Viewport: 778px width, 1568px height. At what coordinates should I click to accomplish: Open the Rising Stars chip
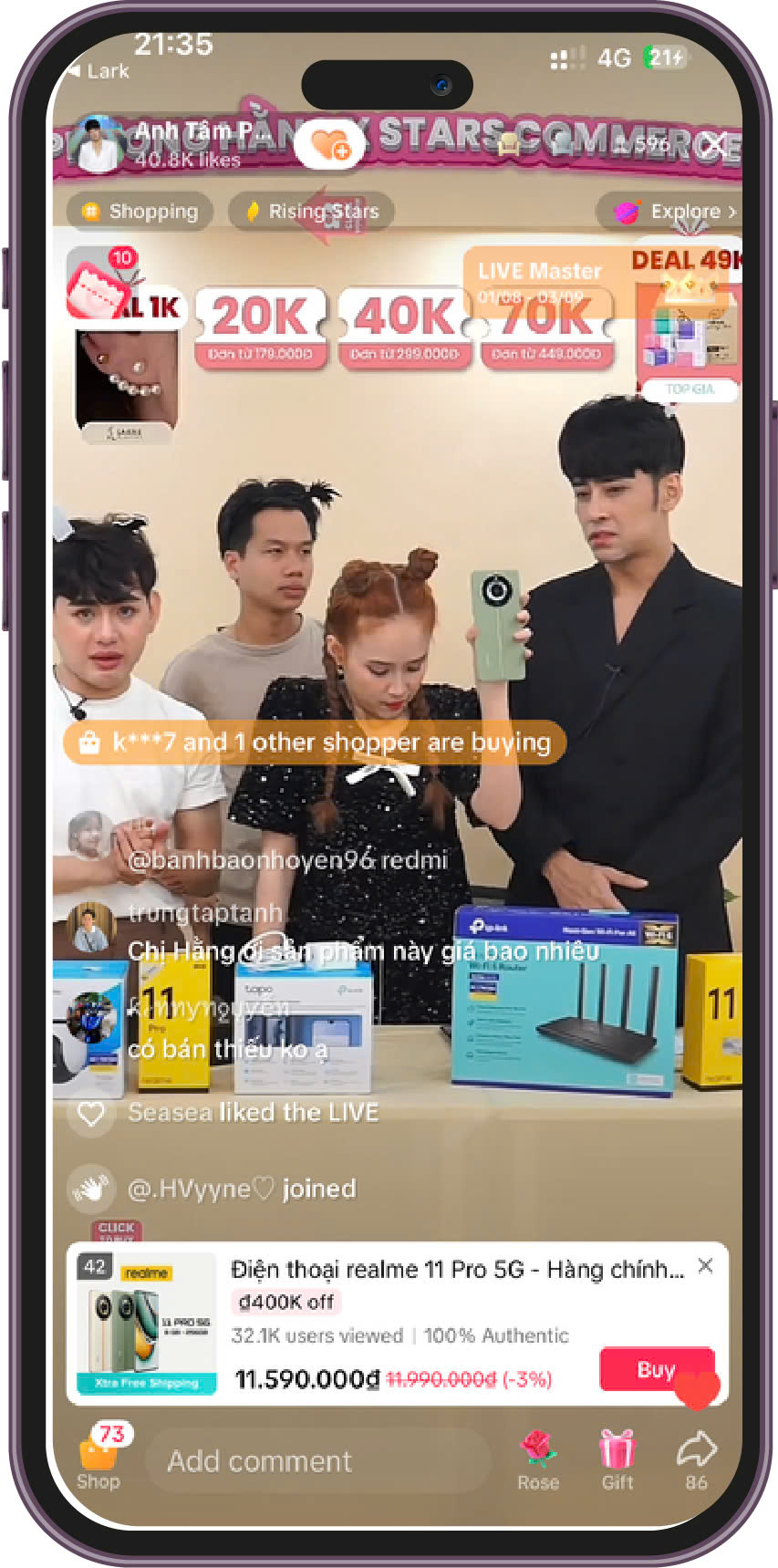(x=312, y=212)
